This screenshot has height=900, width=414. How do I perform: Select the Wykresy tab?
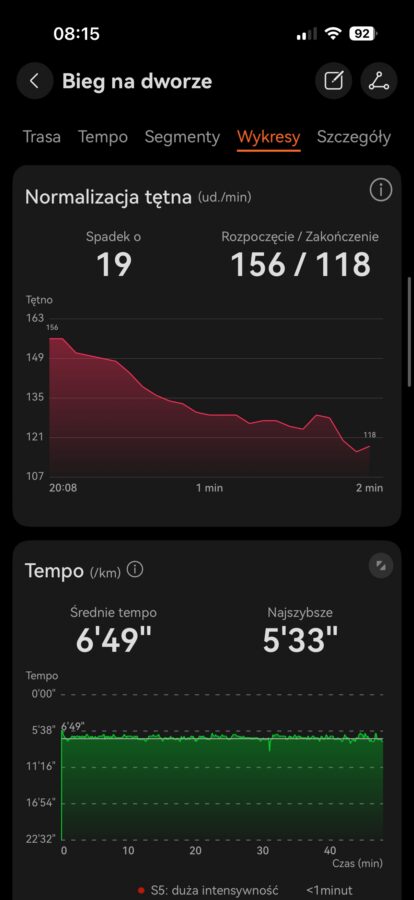pyautogui.click(x=268, y=138)
